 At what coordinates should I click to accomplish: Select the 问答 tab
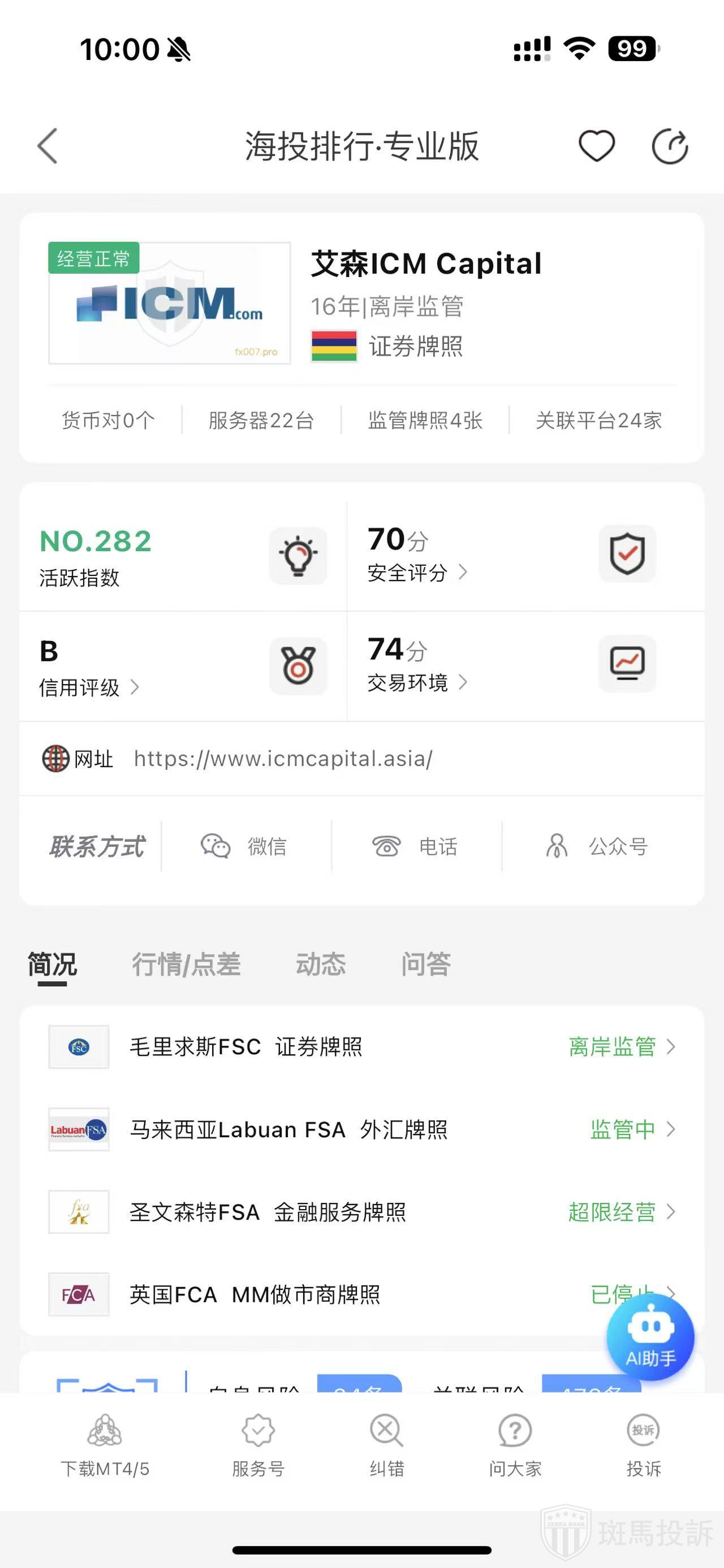pos(425,964)
